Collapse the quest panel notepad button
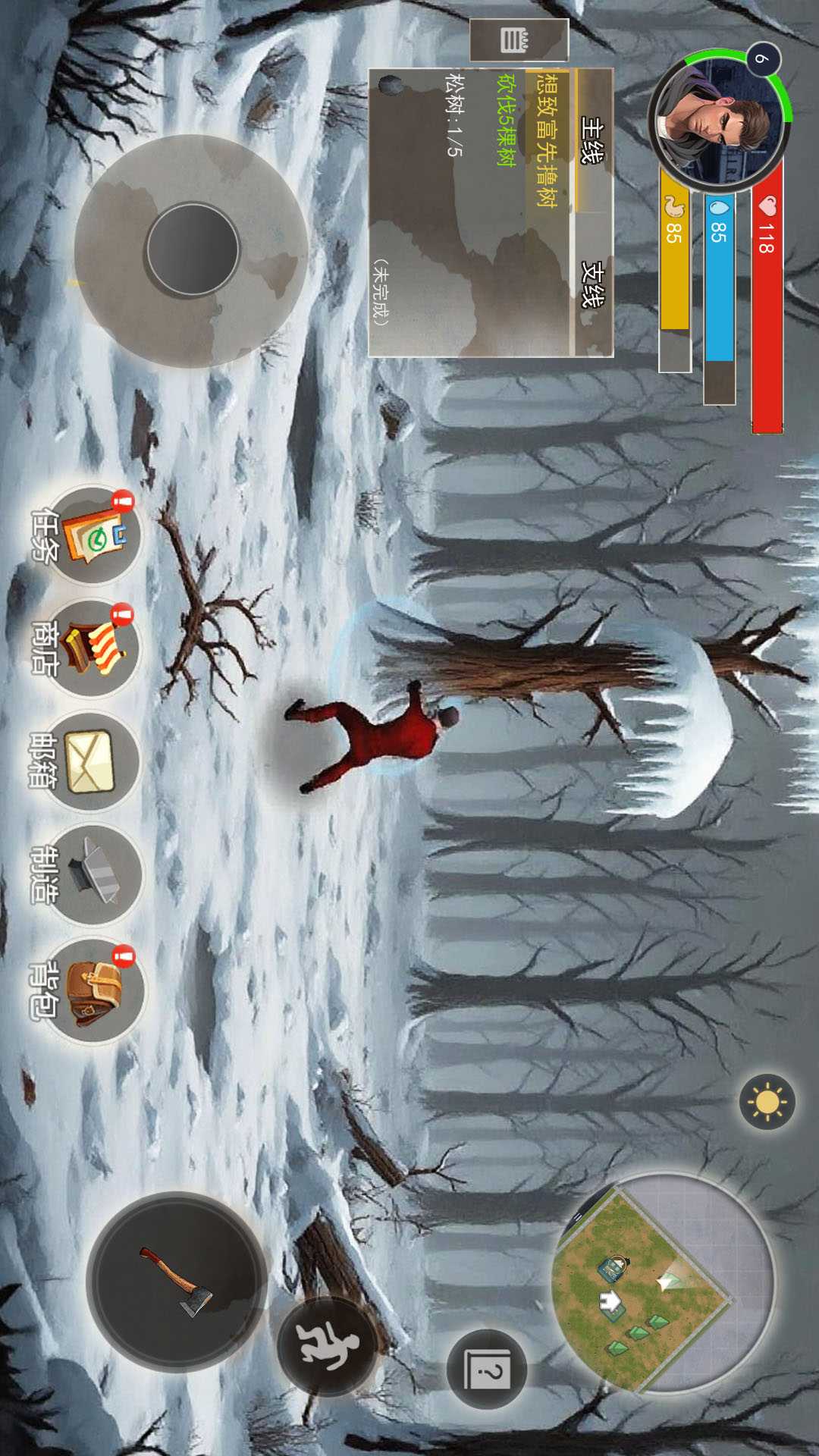The height and width of the screenshot is (1456, 819). (x=519, y=40)
